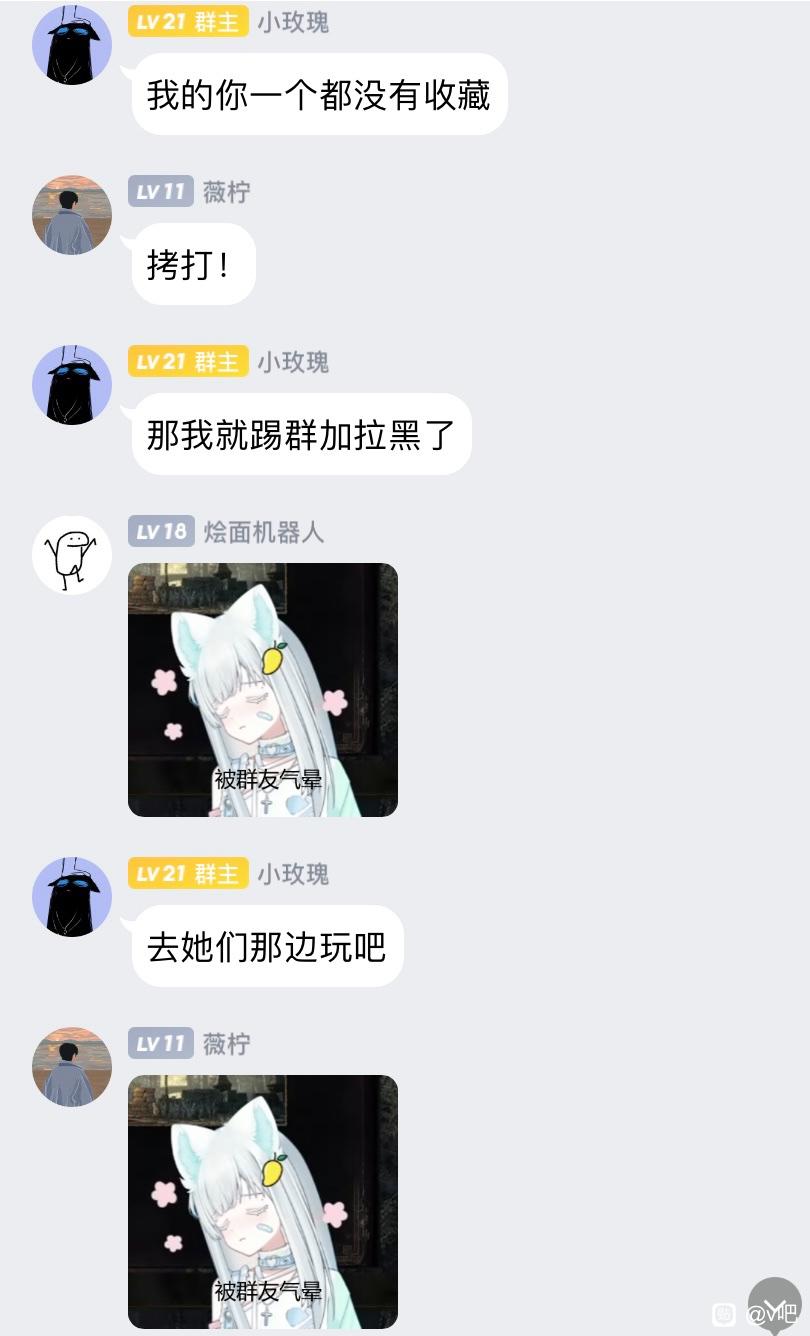
Task: Open 薇柠's sticker image 被群友气晕
Action: (x=263, y=1201)
